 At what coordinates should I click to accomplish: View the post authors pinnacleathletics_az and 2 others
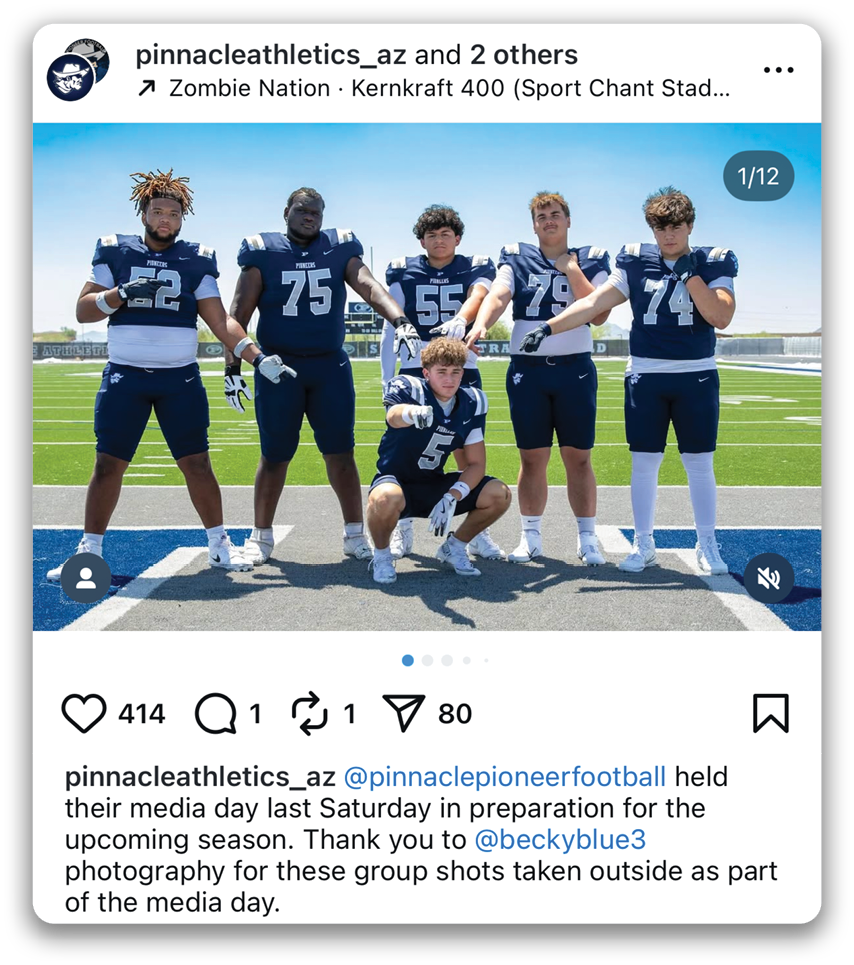click(x=356, y=55)
